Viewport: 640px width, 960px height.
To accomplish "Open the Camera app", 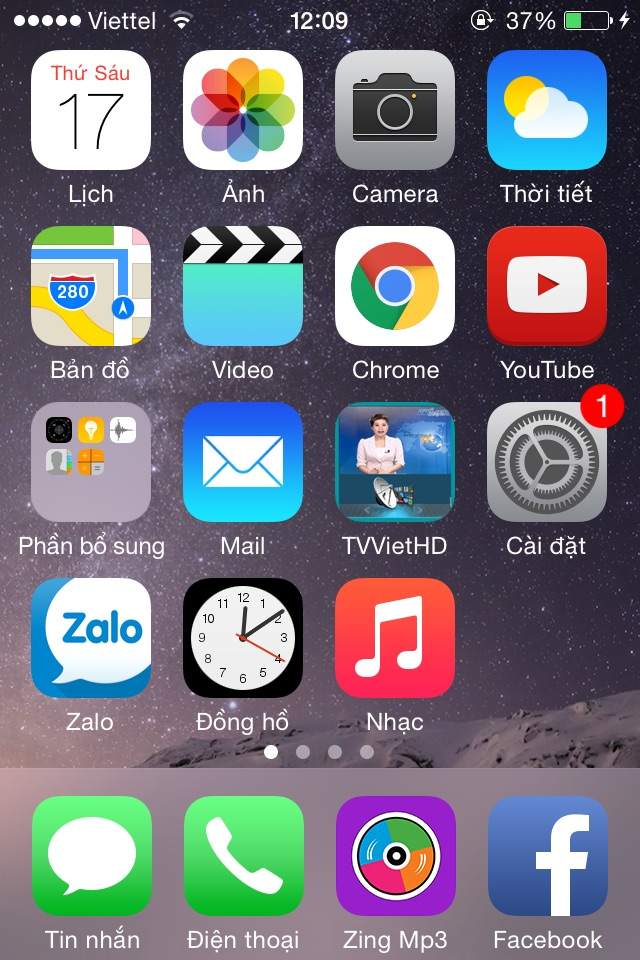I will click(x=395, y=110).
